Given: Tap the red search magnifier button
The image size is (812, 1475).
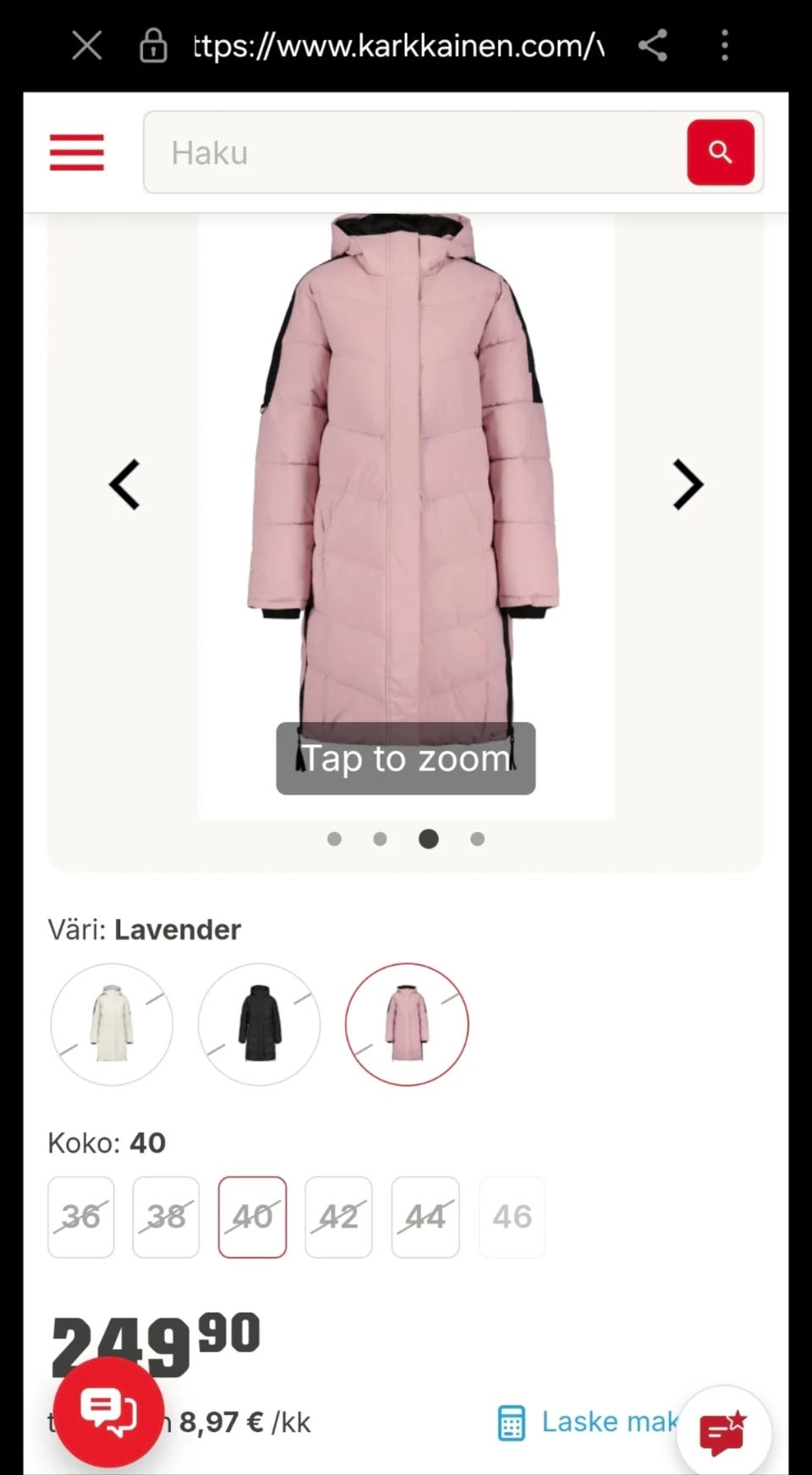Looking at the screenshot, I should point(721,152).
